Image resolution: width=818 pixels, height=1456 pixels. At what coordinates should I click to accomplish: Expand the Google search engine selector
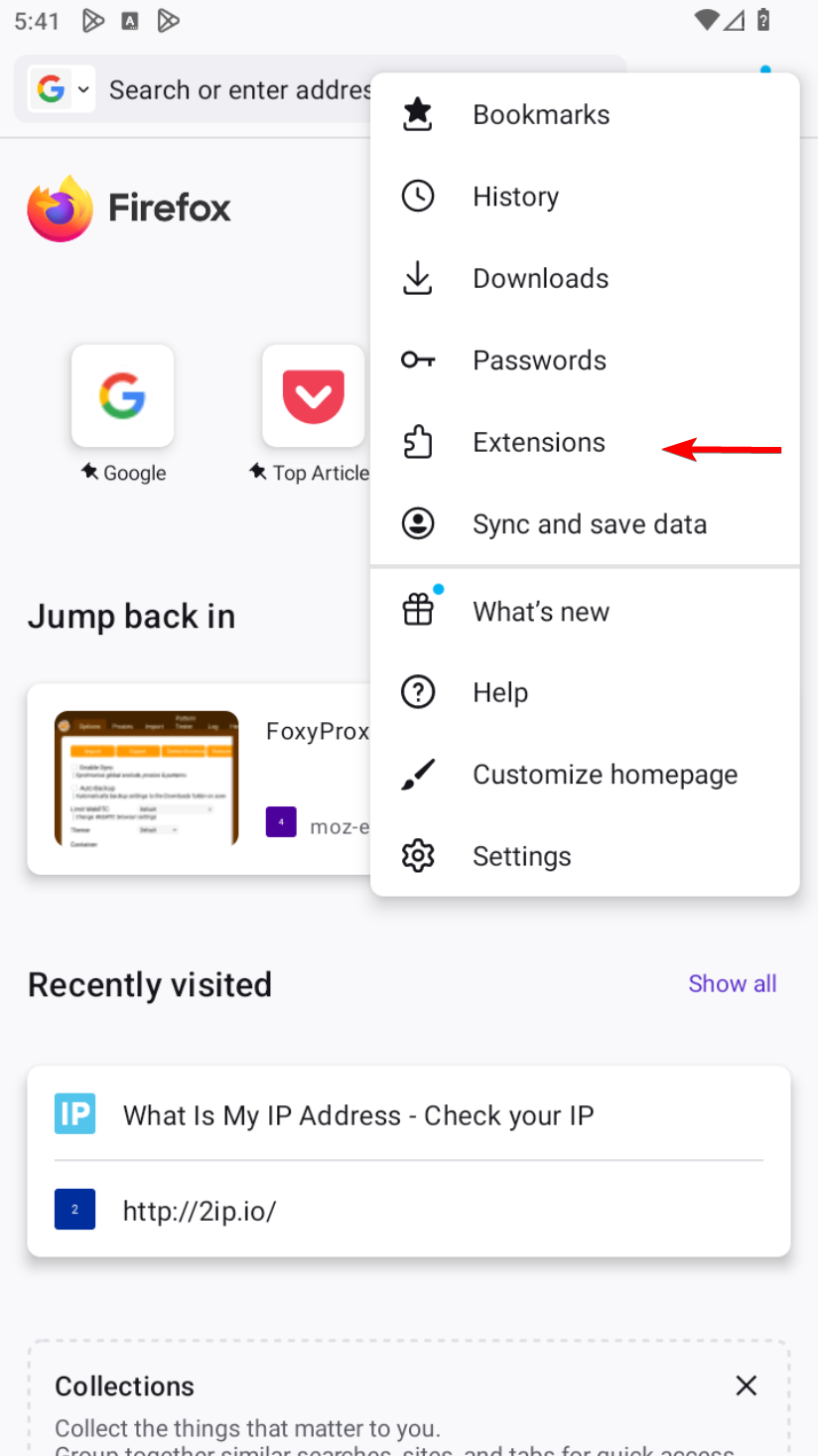pos(63,90)
